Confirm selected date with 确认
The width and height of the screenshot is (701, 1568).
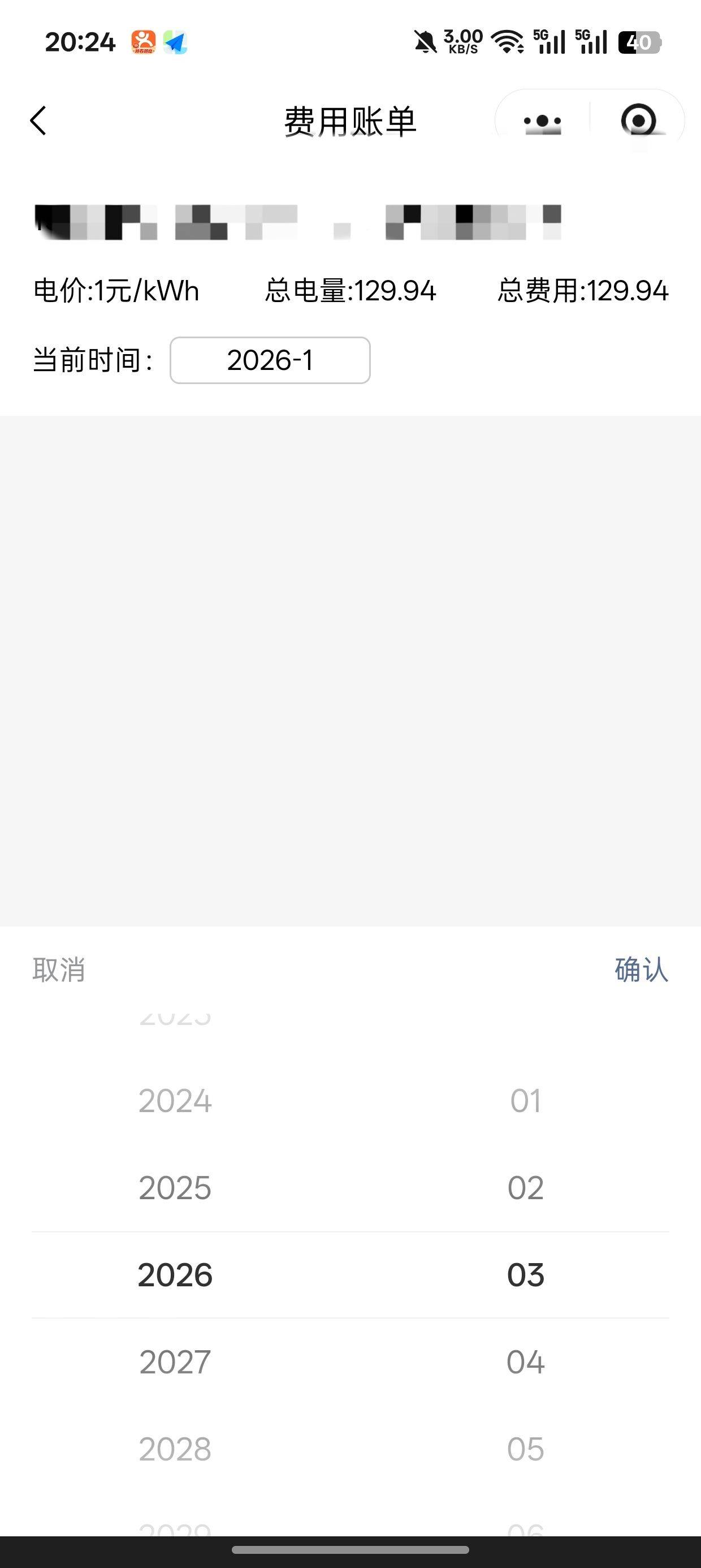click(x=641, y=969)
